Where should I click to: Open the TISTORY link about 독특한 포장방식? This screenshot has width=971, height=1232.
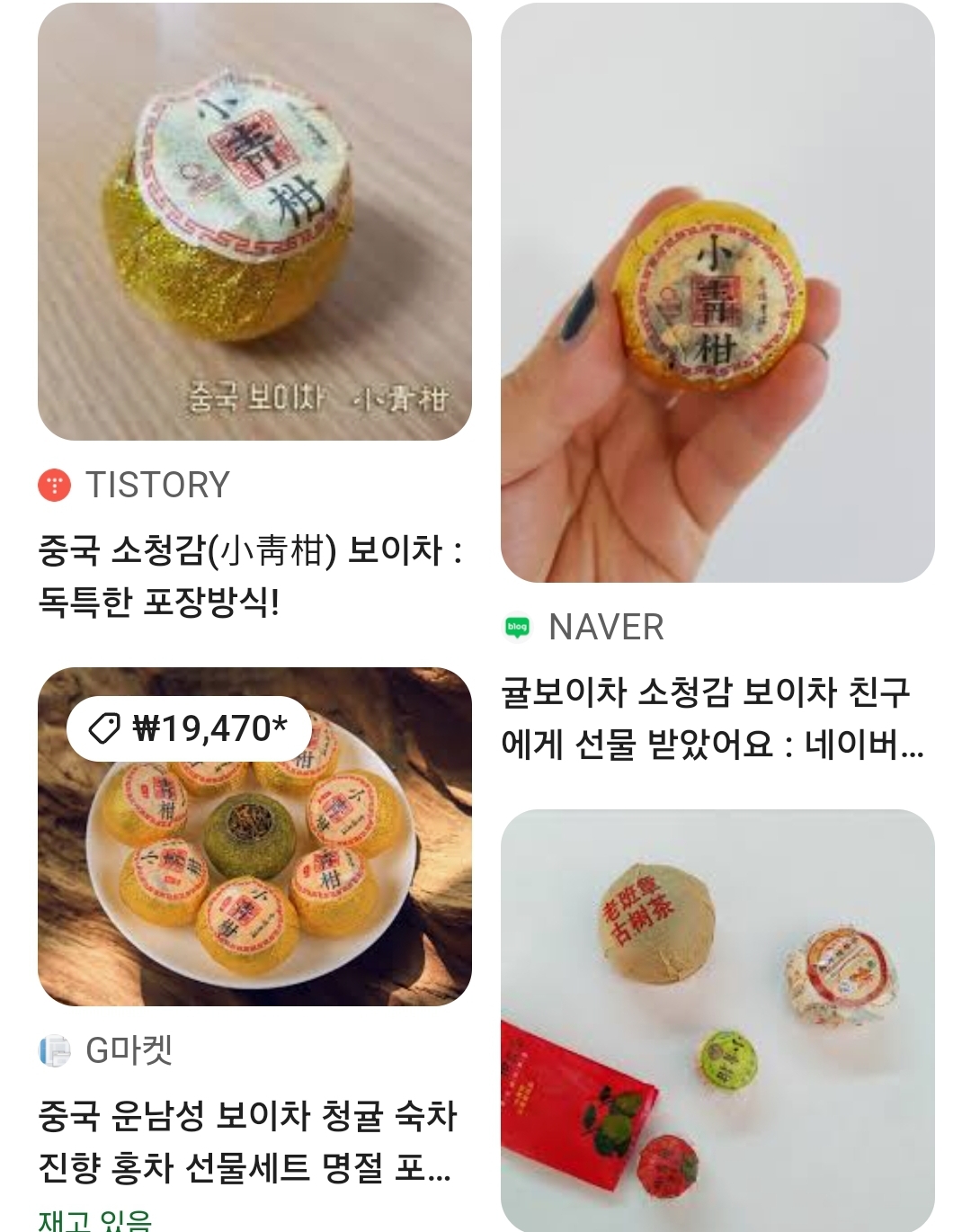pos(250,576)
